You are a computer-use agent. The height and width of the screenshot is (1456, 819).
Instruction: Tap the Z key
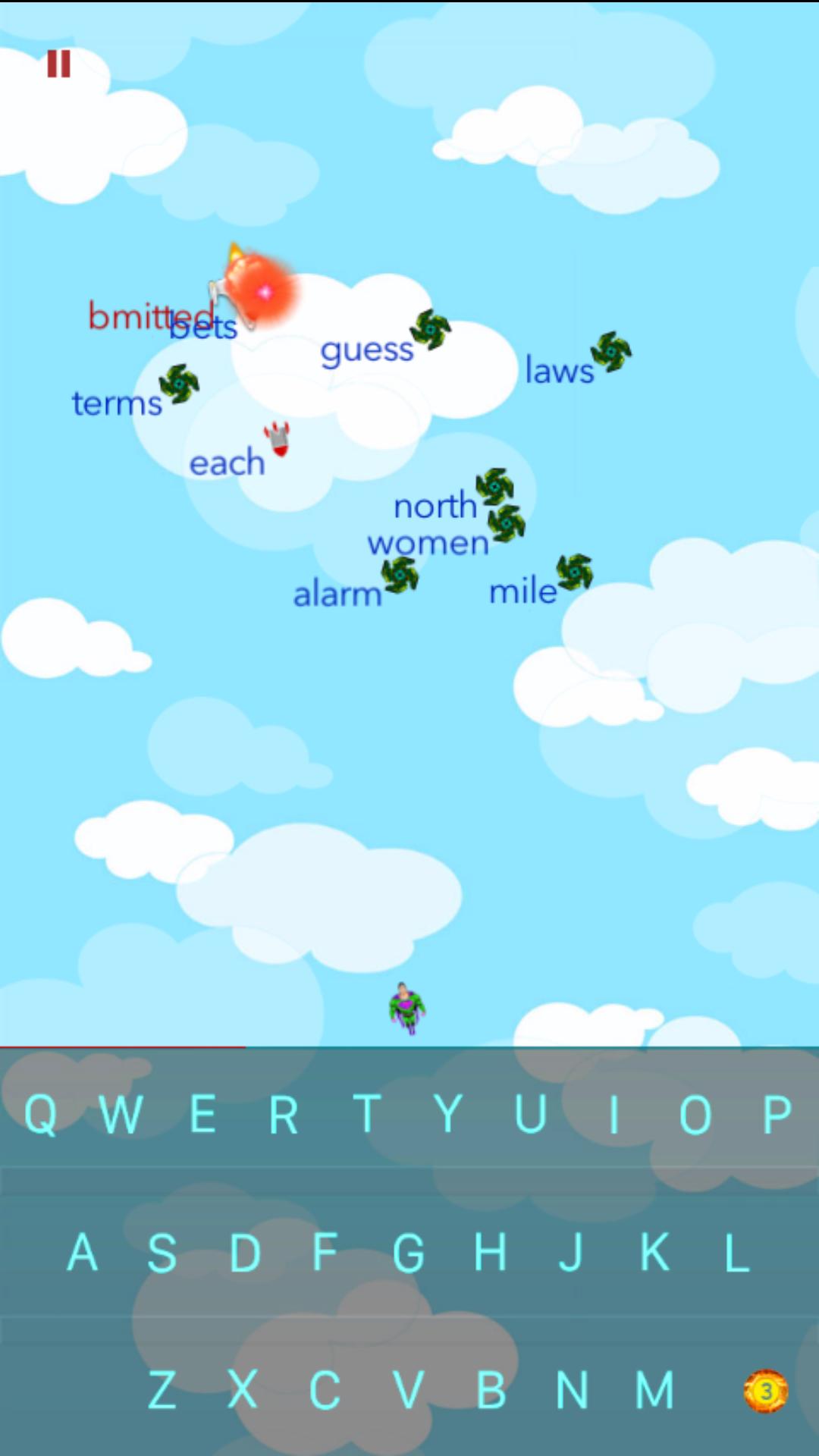click(162, 1390)
